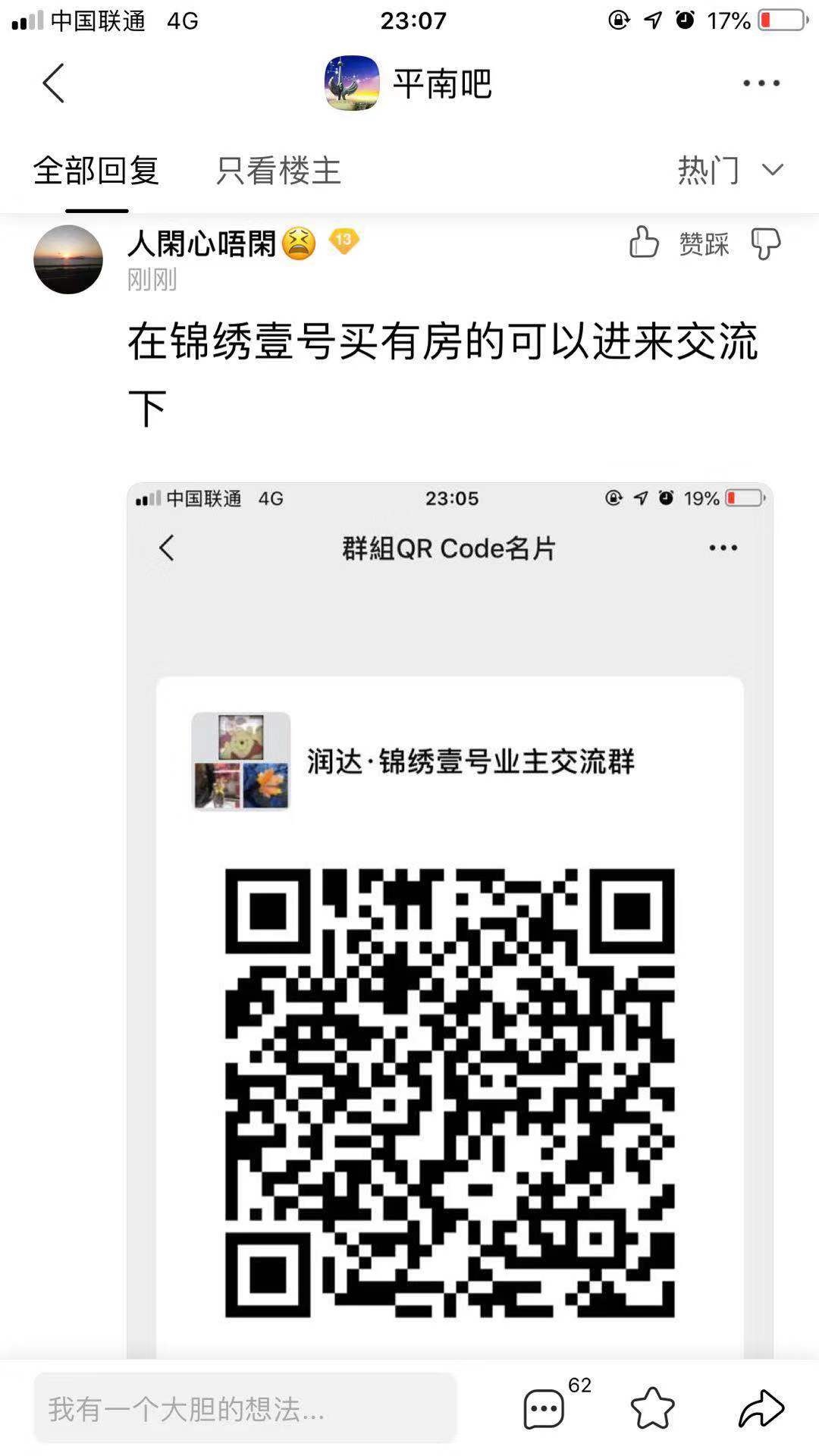Open the profile avatar of 人閑心唔閑
The image size is (819, 1456).
coord(68,259)
